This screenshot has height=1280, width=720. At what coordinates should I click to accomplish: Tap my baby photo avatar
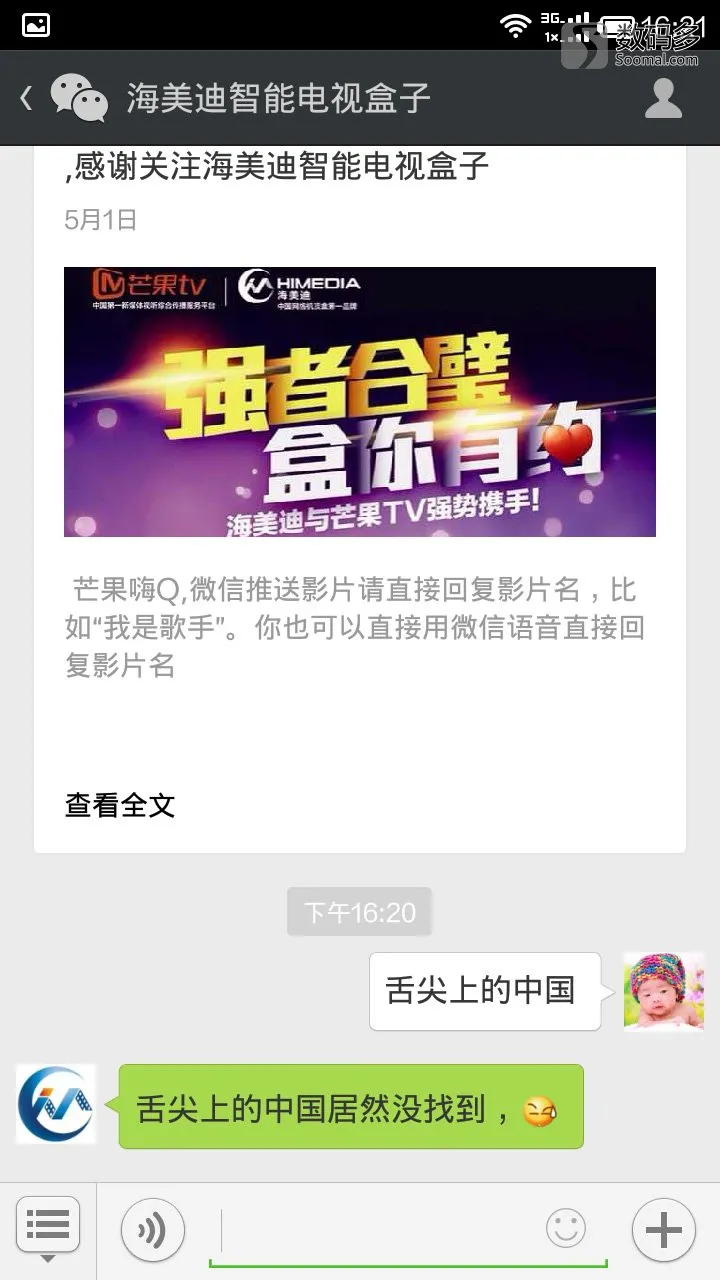click(x=664, y=991)
